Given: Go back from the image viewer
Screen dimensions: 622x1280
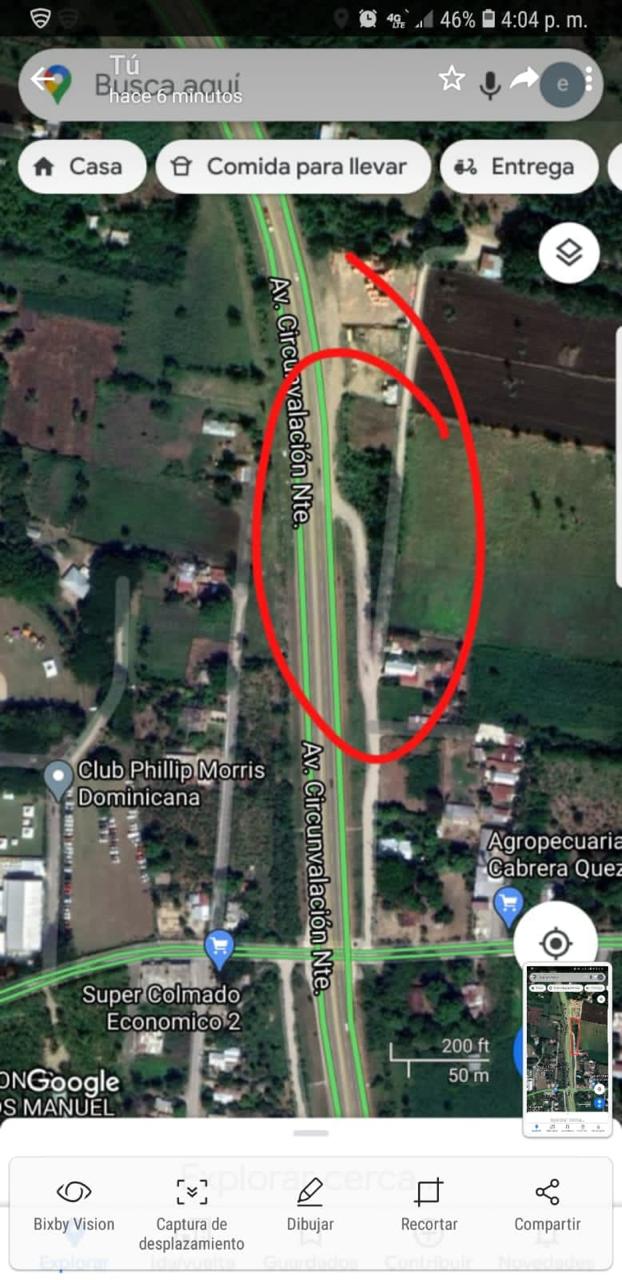Looking at the screenshot, I should (42, 79).
